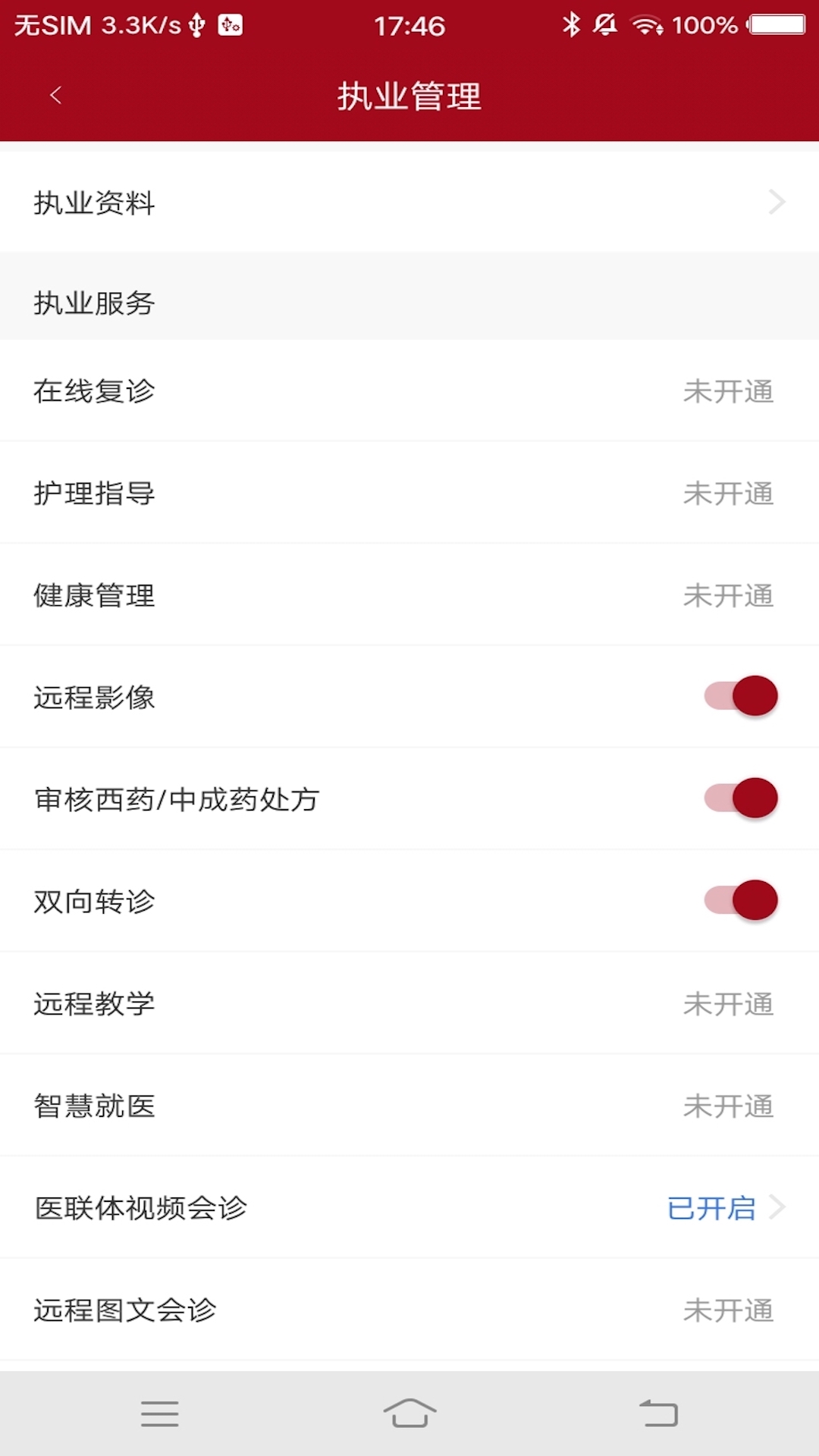The width and height of the screenshot is (819, 1456).
Task: Tap the 未开通 label beside 智慧就医
Action: [x=729, y=1106]
